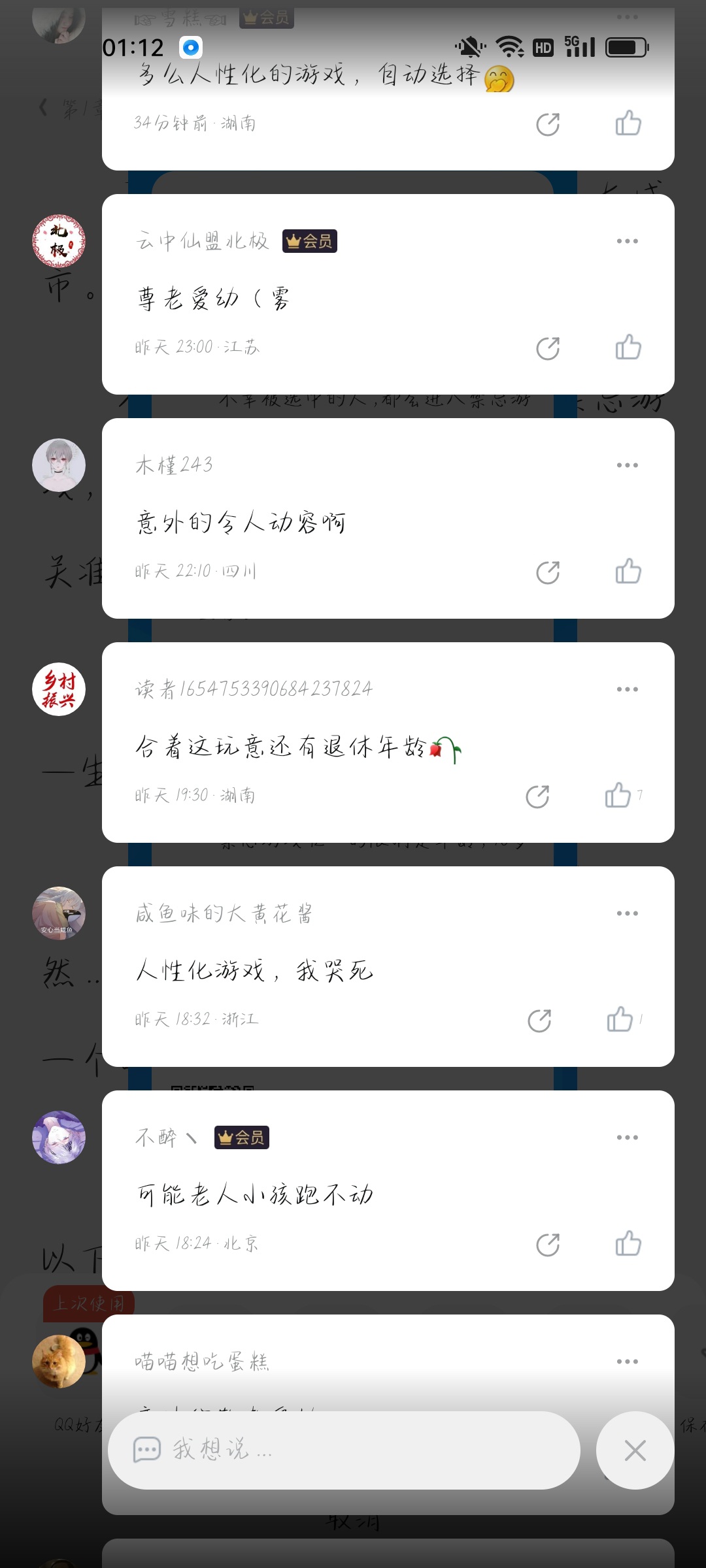
Task: Like 不醉's comment about 老人小孩
Action: [x=628, y=1244]
